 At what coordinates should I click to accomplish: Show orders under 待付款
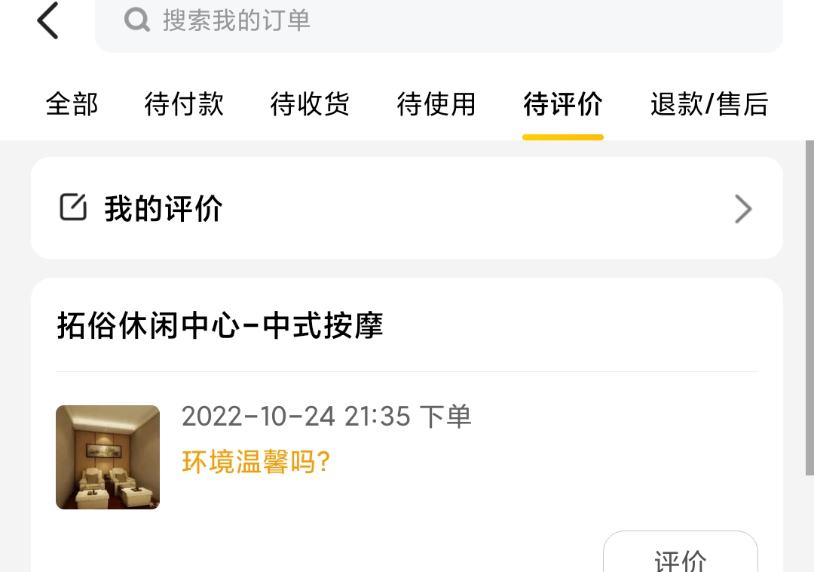point(184,104)
